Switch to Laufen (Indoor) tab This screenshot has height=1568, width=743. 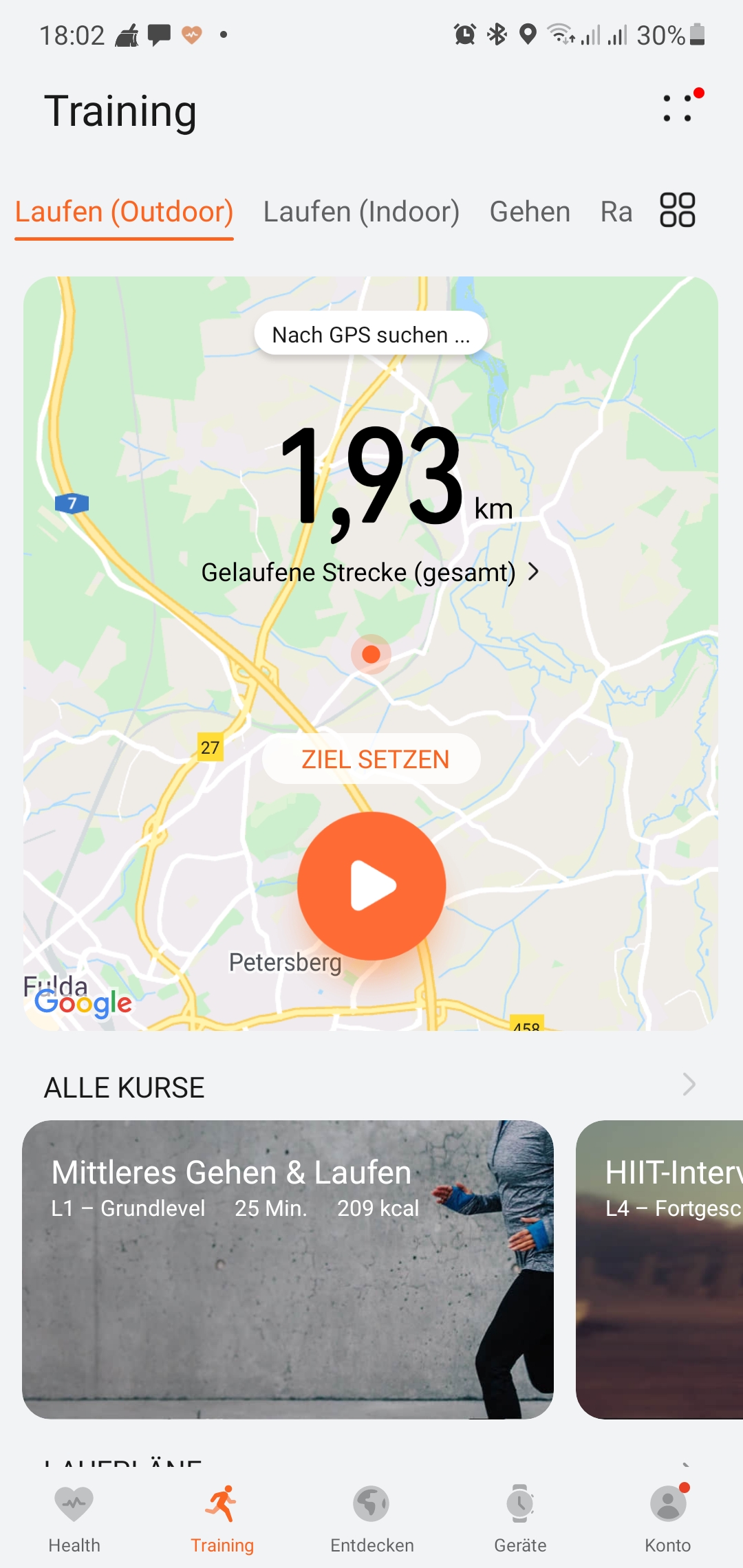361,212
